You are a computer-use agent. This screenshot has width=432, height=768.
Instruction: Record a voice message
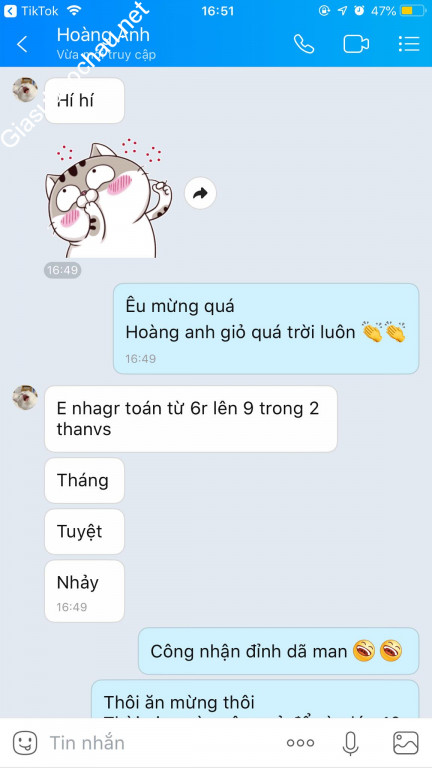click(350, 743)
